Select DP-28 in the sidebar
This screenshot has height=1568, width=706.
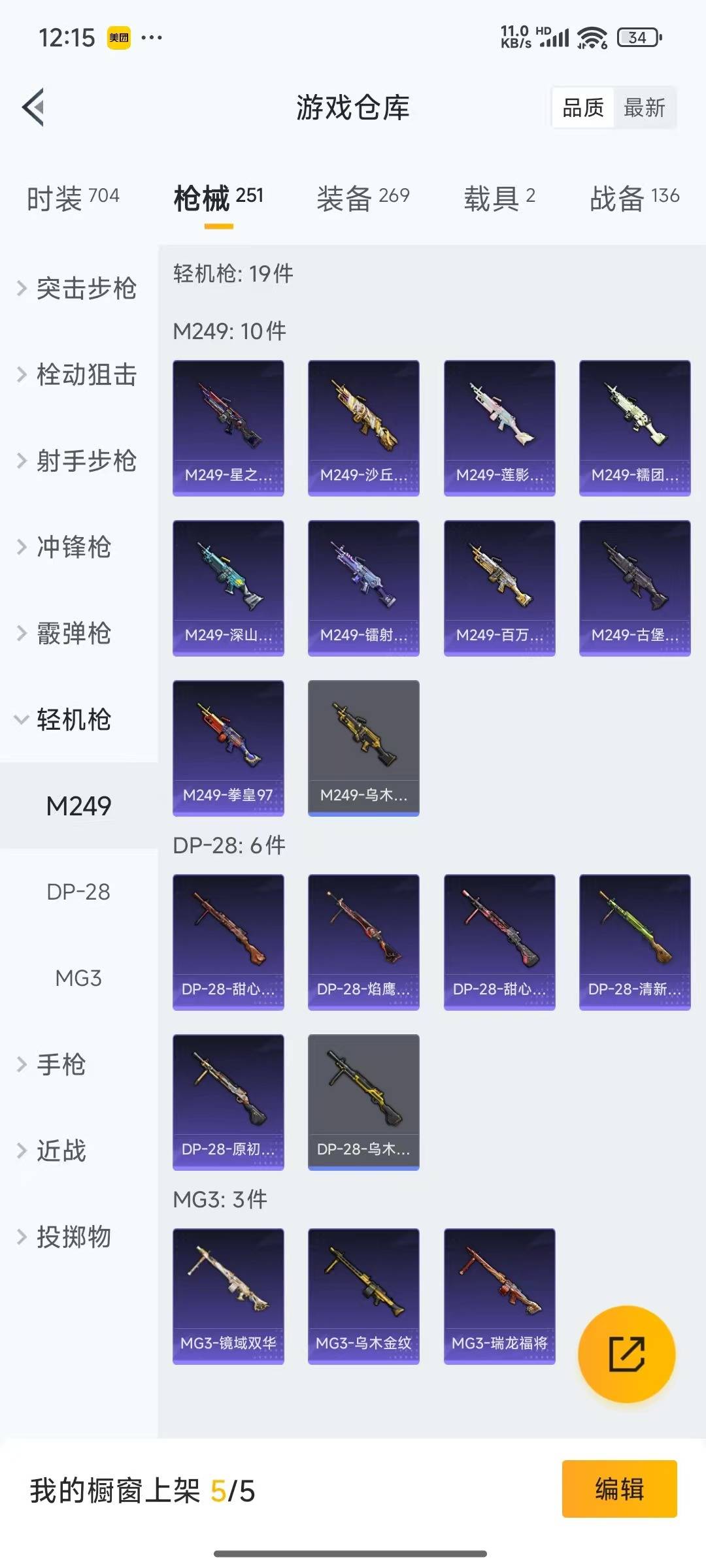point(78,892)
